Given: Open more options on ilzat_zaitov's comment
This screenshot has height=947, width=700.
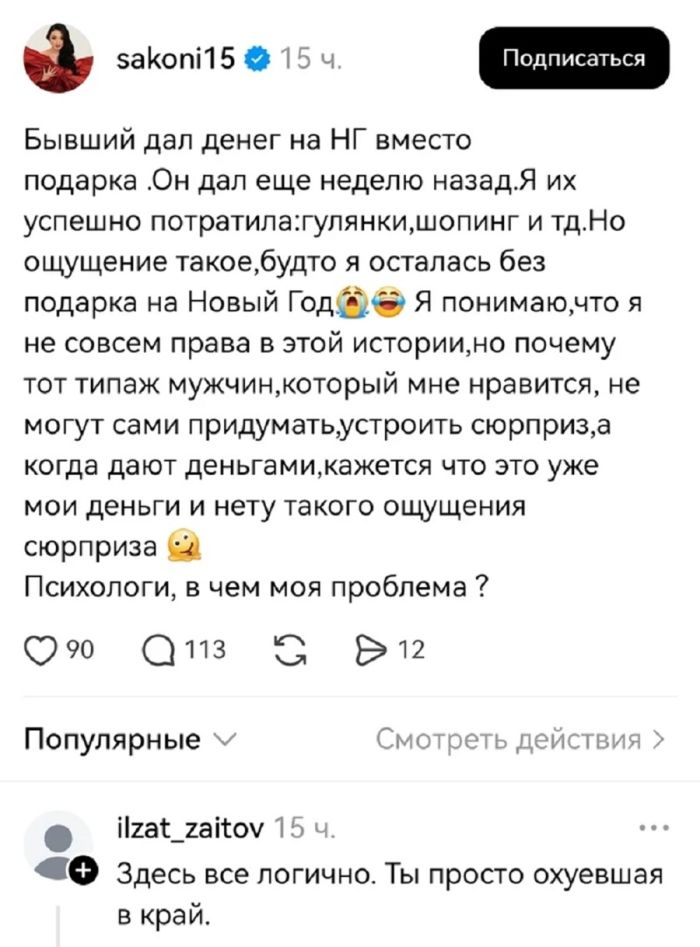Looking at the screenshot, I should pyautogui.click(x=652, y=829).
